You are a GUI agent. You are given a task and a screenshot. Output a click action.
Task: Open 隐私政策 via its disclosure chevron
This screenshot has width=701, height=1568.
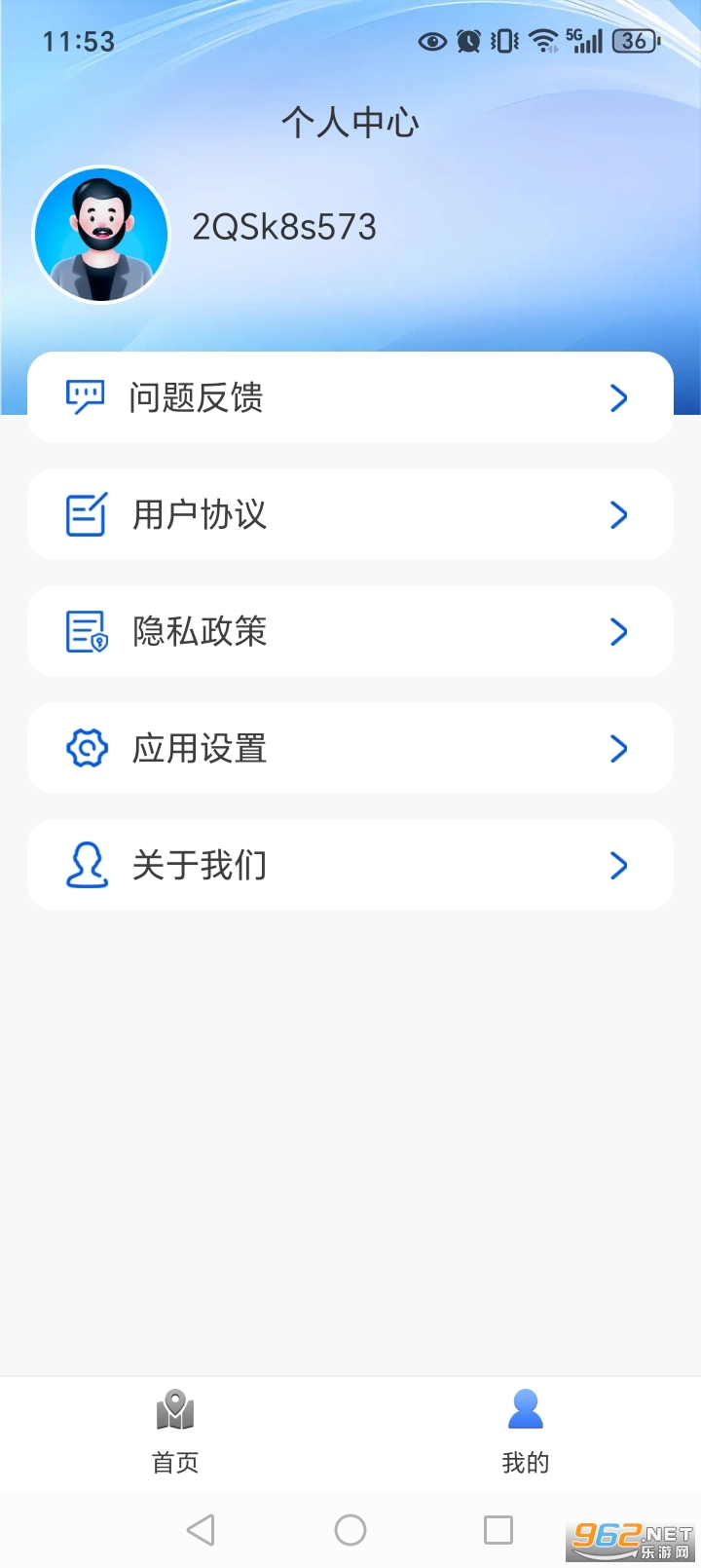click(619, 631)
